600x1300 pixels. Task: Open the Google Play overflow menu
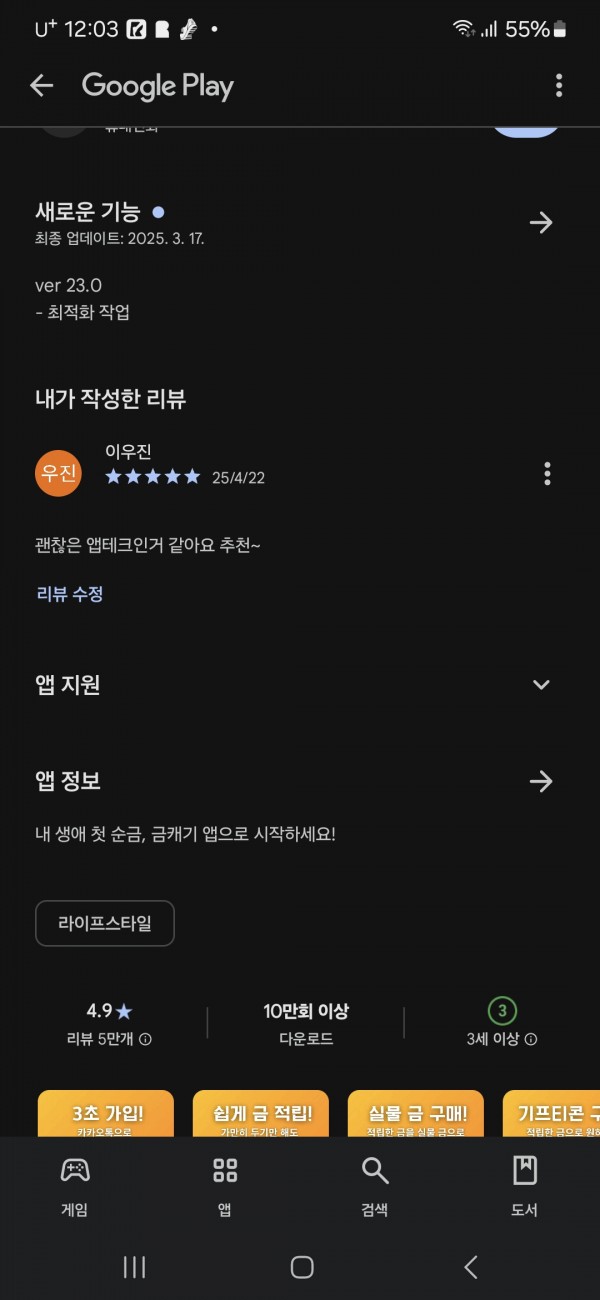coord(559,86)
